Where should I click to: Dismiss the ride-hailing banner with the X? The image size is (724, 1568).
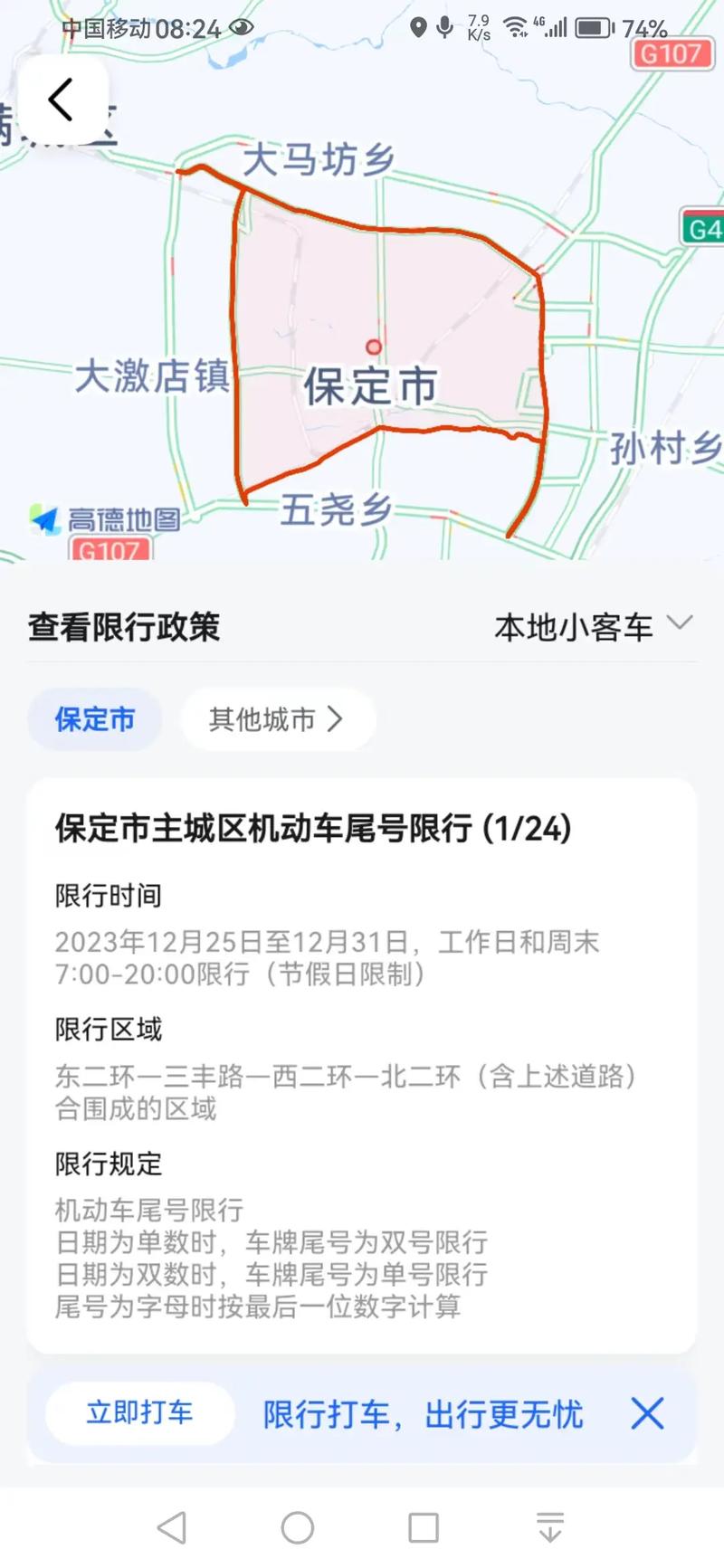648,1414
